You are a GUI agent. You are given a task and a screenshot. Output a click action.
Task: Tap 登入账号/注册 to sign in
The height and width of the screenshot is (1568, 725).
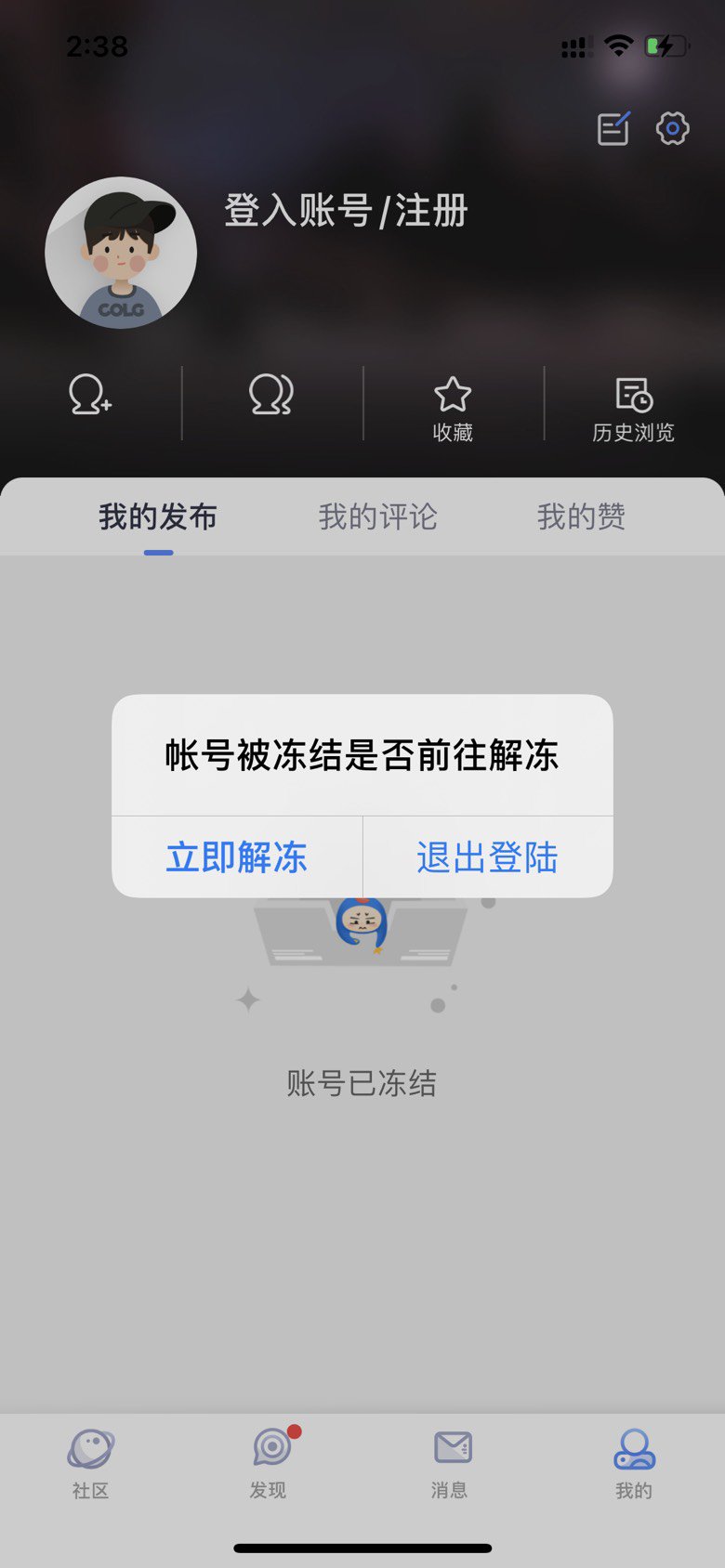coord(346,211)
